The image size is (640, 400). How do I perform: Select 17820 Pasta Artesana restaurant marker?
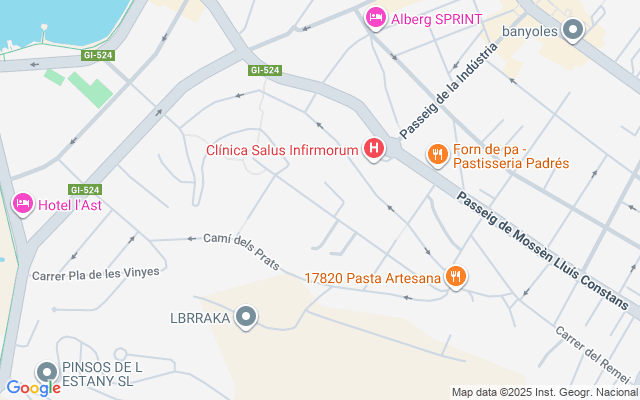click(456, 276)
